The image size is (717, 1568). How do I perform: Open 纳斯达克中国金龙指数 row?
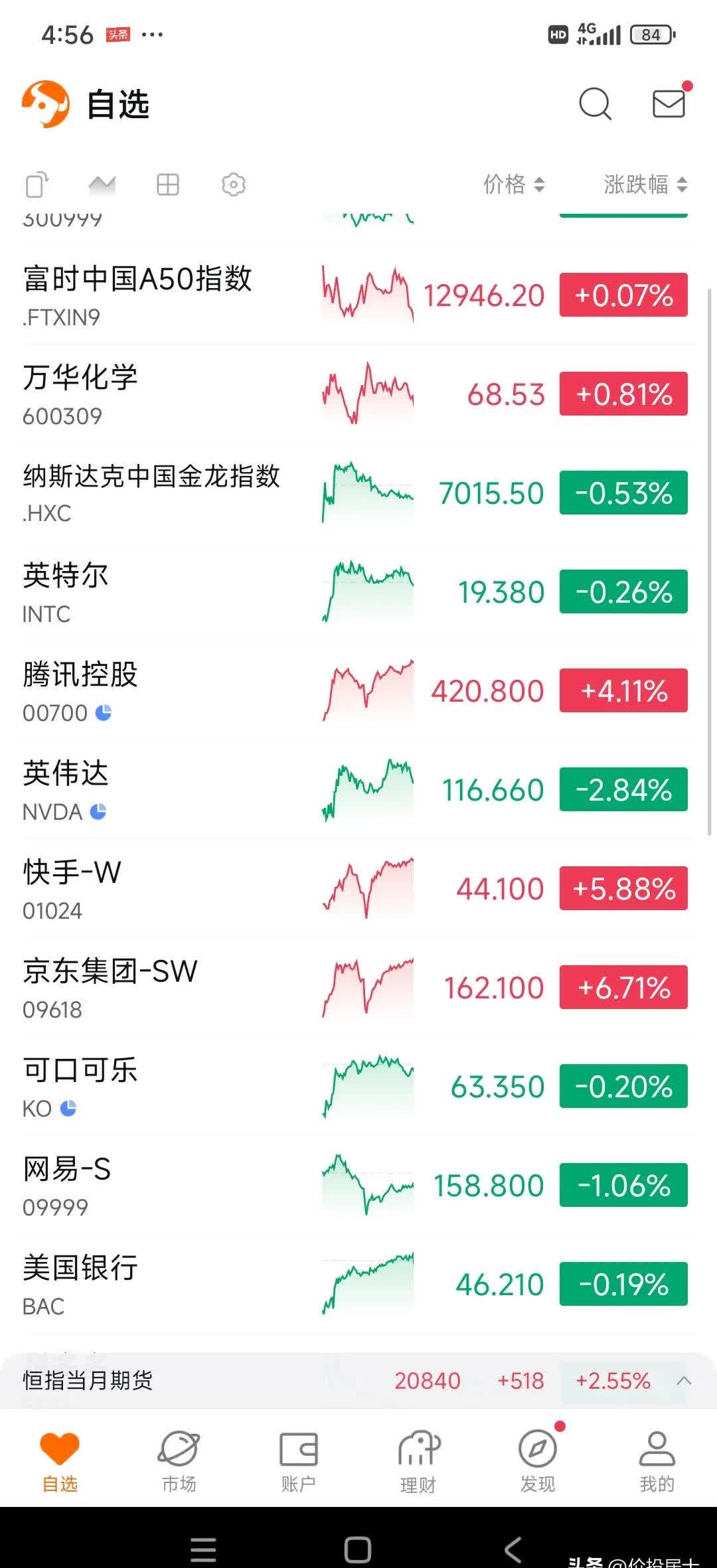(151, 493)
